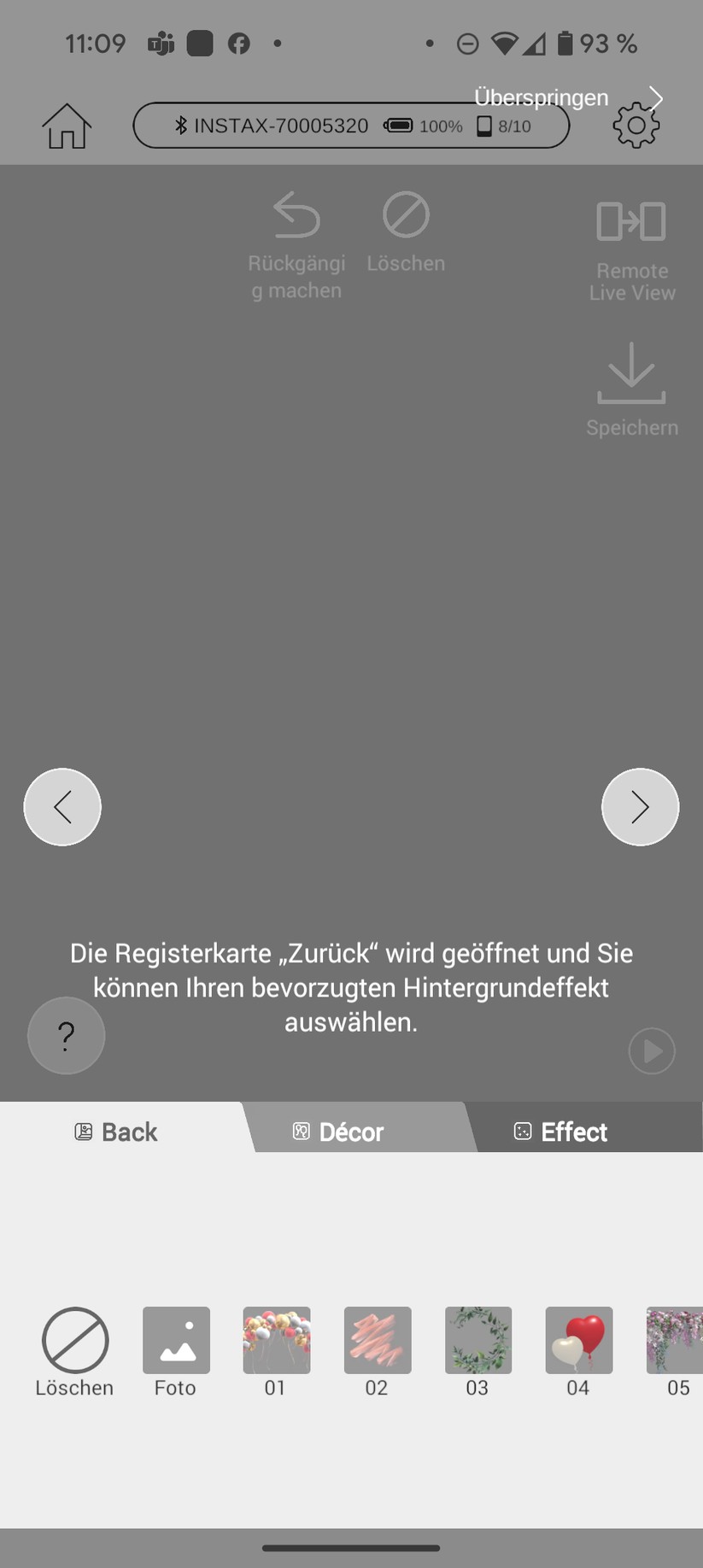Switch to the Back tab
The width and height of the screenshot is (703, 1568).
(x=118, y=1132)
